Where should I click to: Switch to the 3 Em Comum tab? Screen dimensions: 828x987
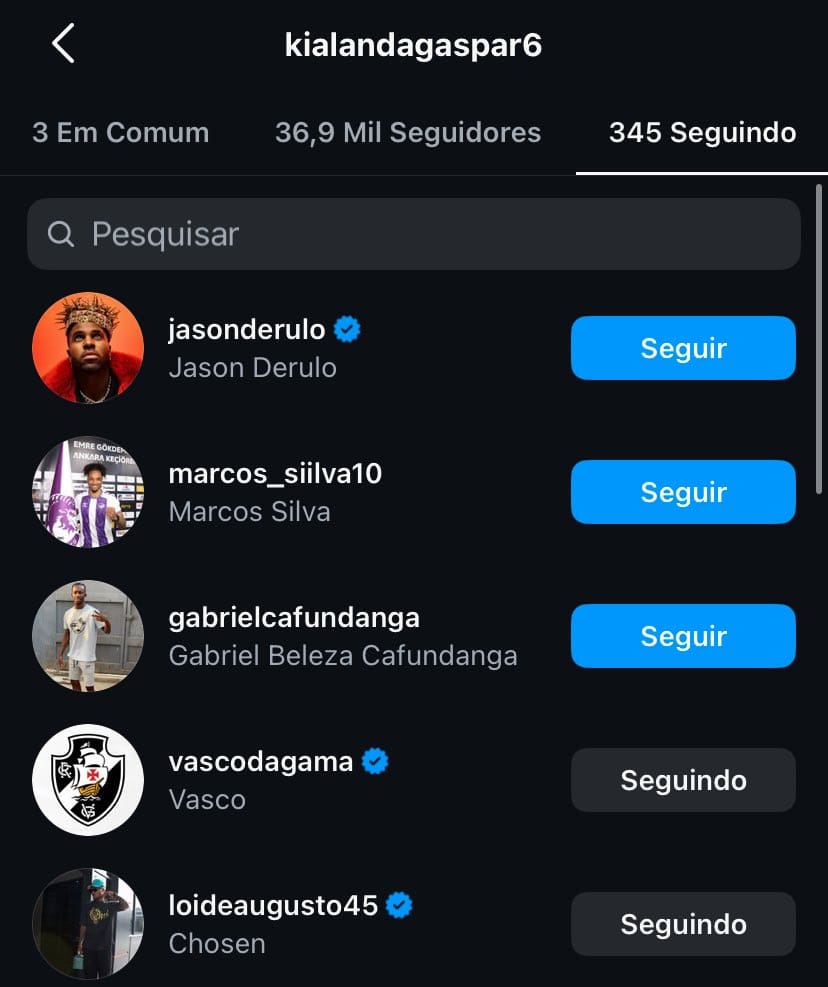click(x=121, y=133)
